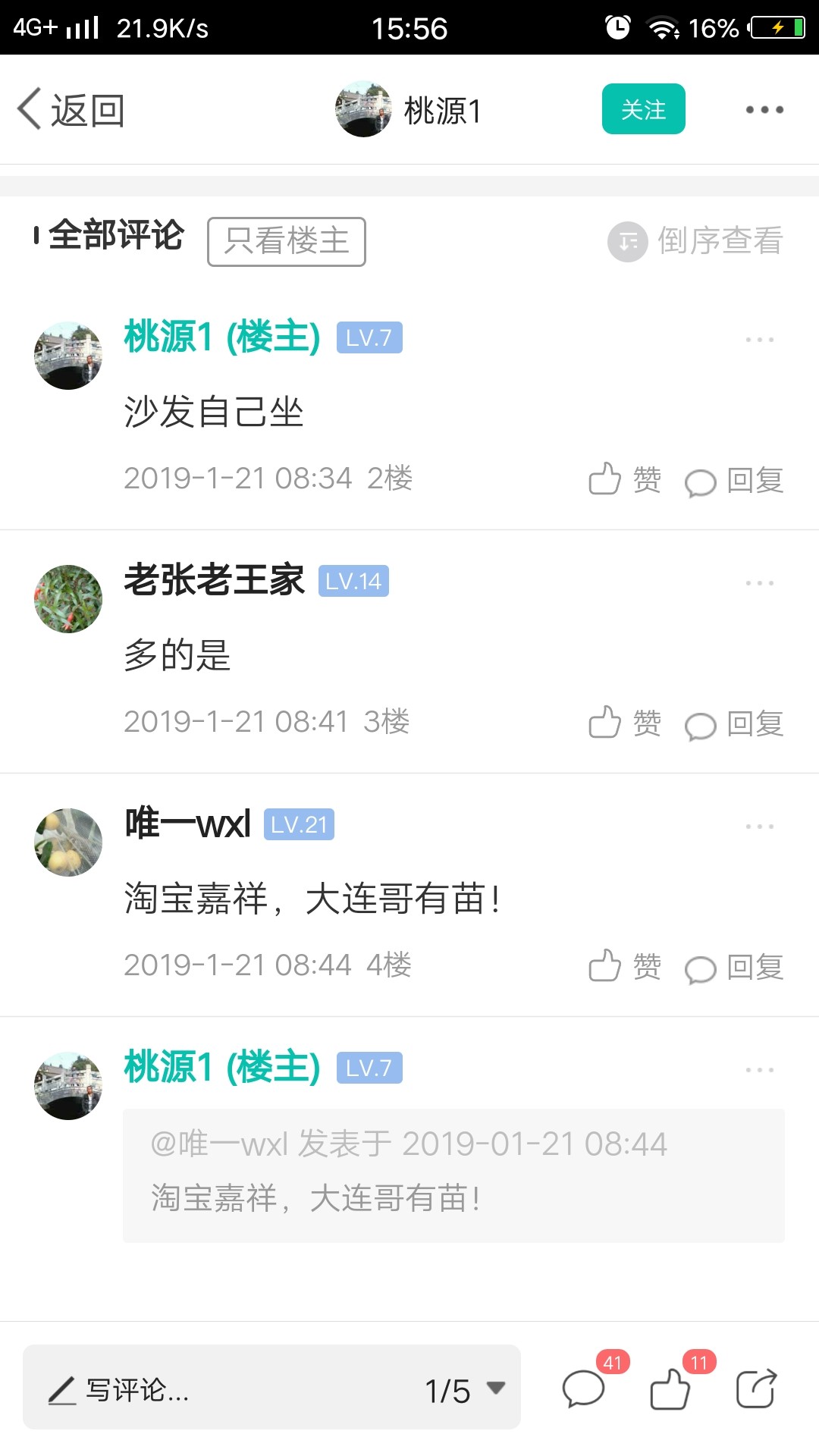This screenshot has height=1456, width=819.
Task: Follow 桃源1 with the 关注 button
Action: (x=643, y=109)
